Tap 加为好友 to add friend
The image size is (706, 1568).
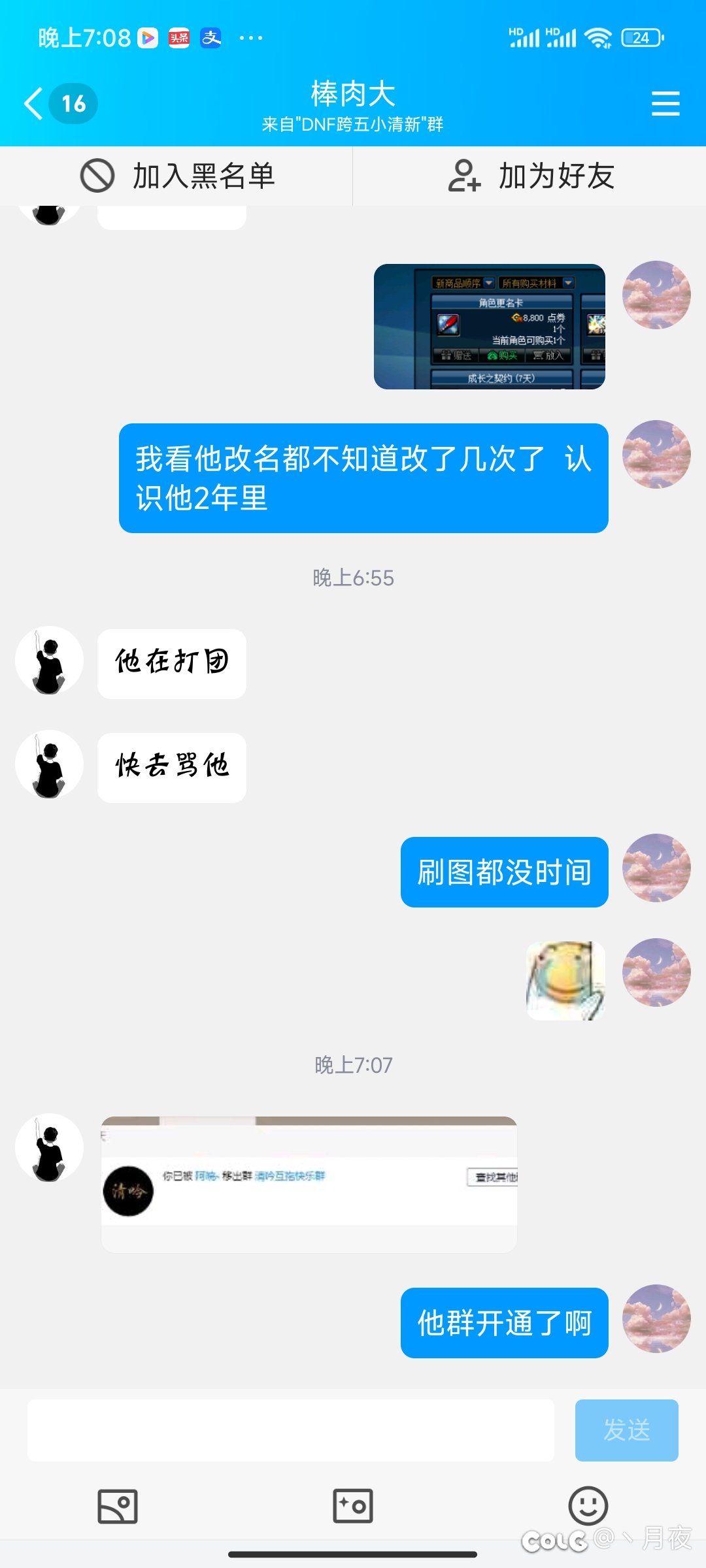coord(530,176)
